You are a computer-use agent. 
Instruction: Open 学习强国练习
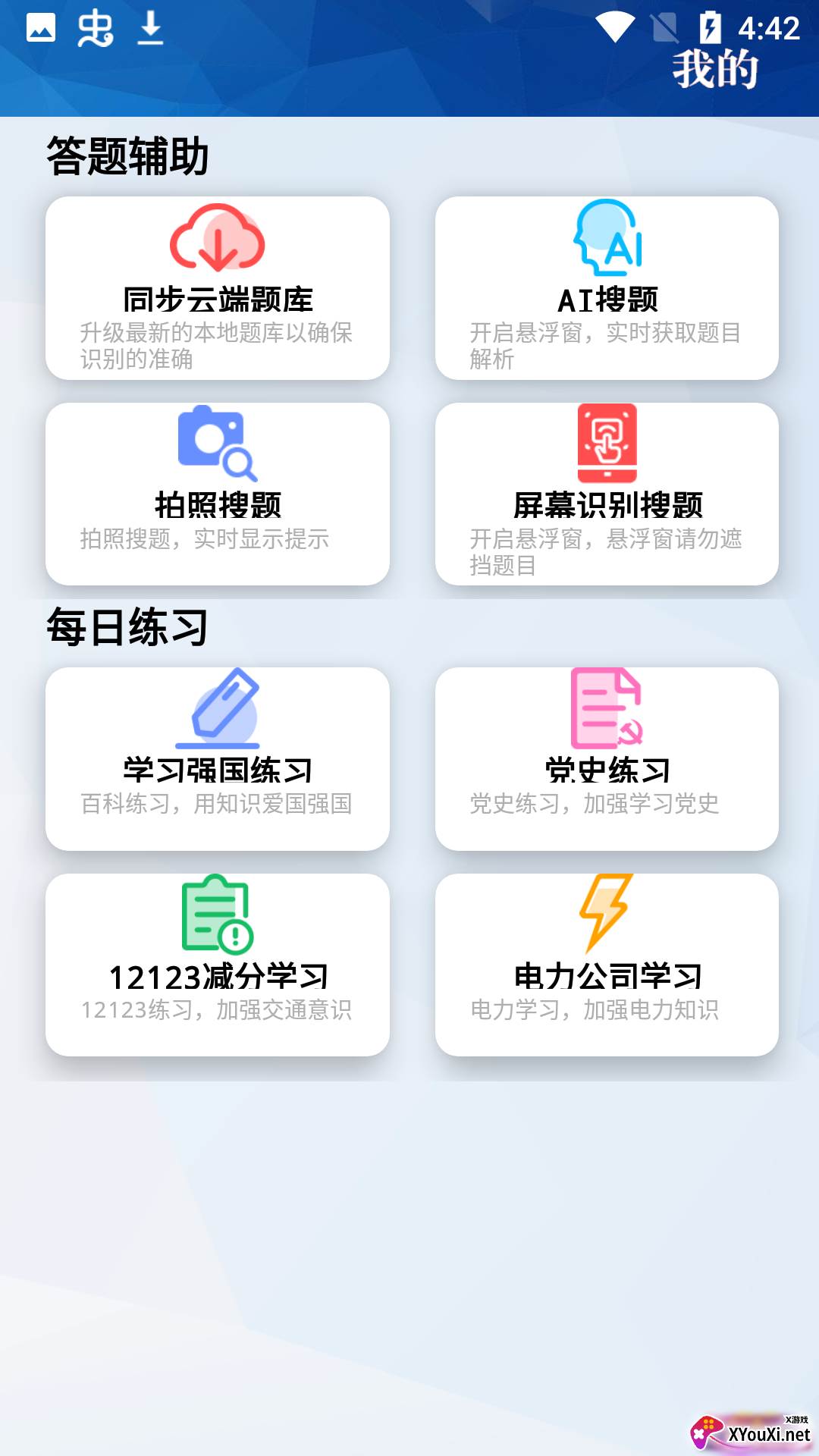tap(218, 759)
